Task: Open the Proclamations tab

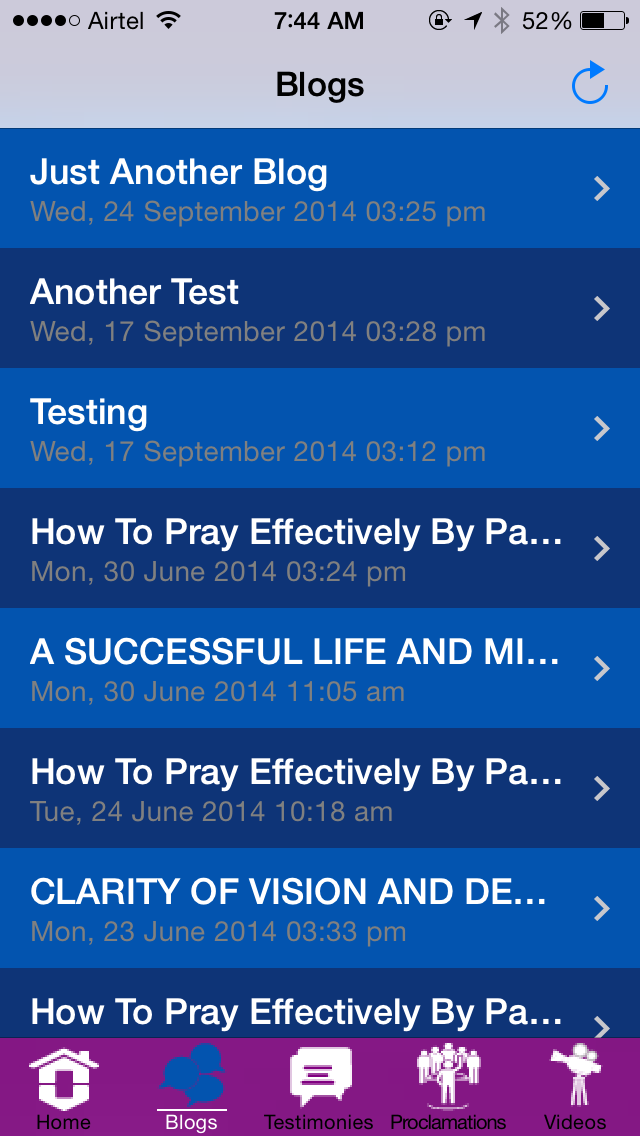Action: [x=448, y=1087]
